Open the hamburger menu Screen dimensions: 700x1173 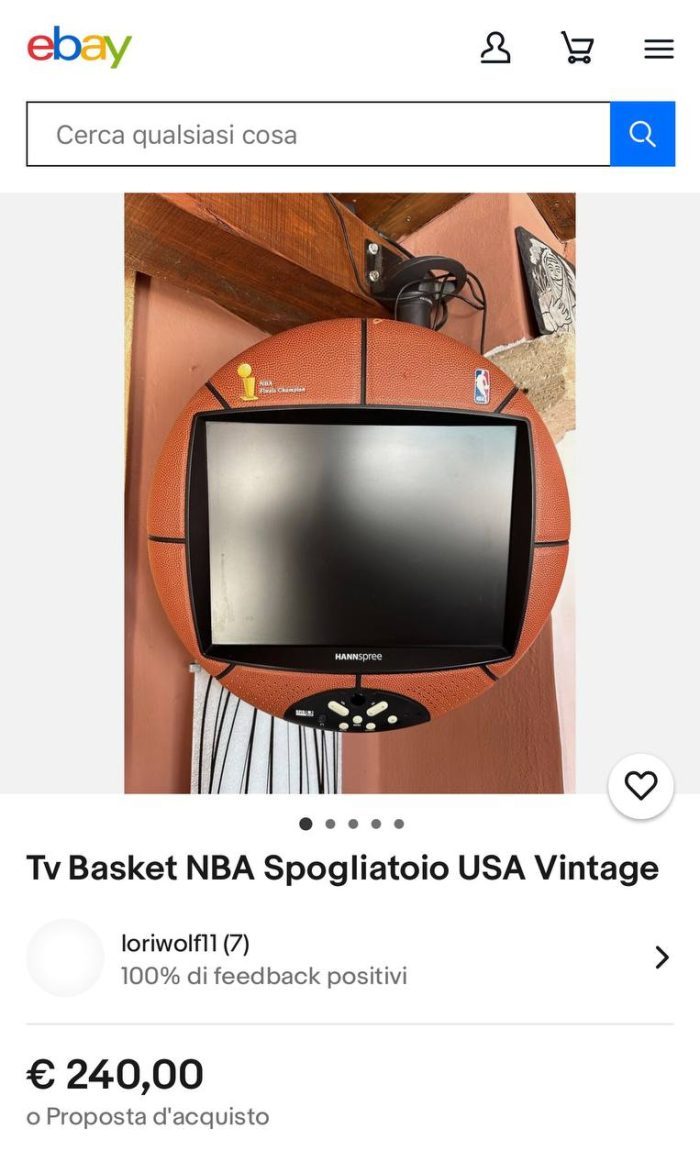coord(659,49)
